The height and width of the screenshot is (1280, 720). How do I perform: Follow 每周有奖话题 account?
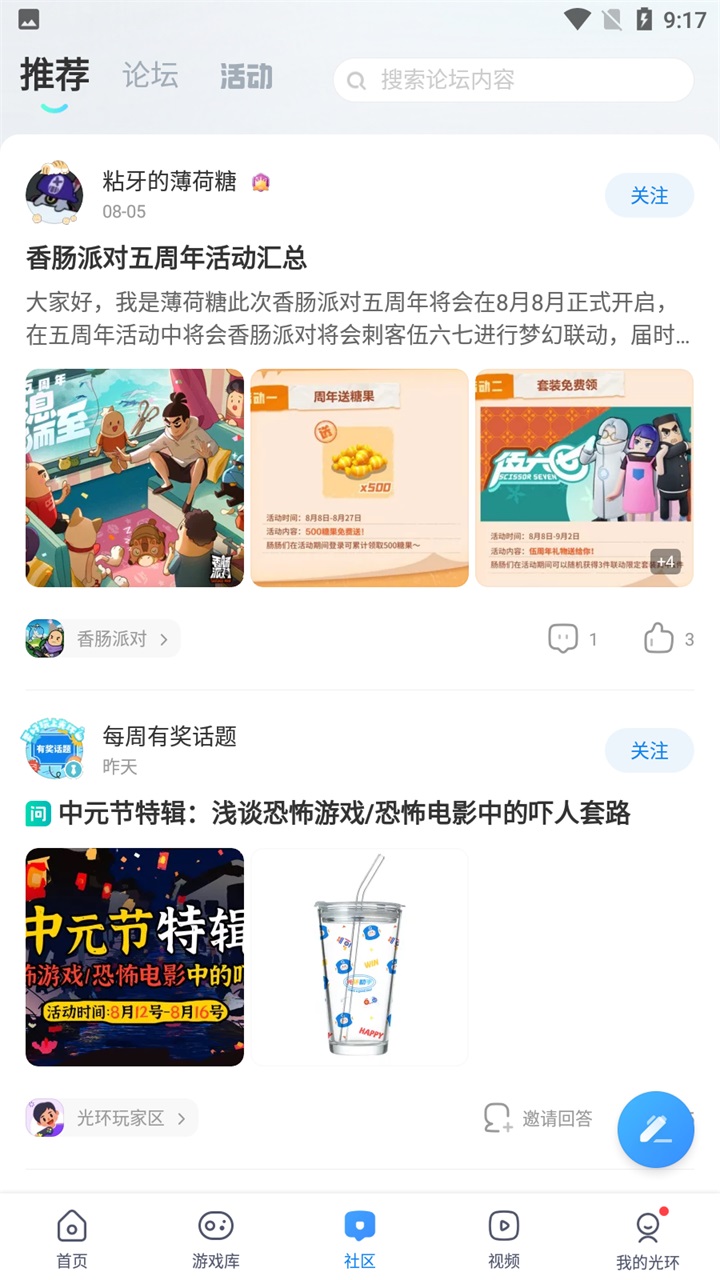pos(649,751)
